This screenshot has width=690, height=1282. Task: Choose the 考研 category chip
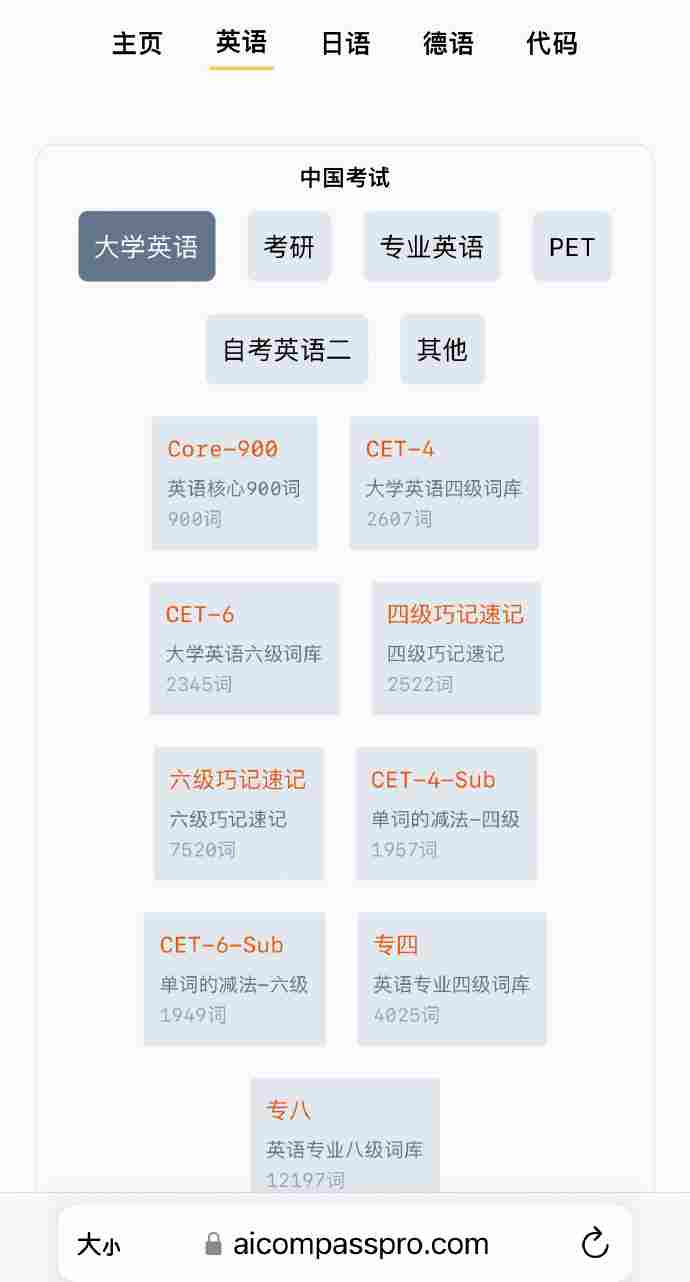289,246
